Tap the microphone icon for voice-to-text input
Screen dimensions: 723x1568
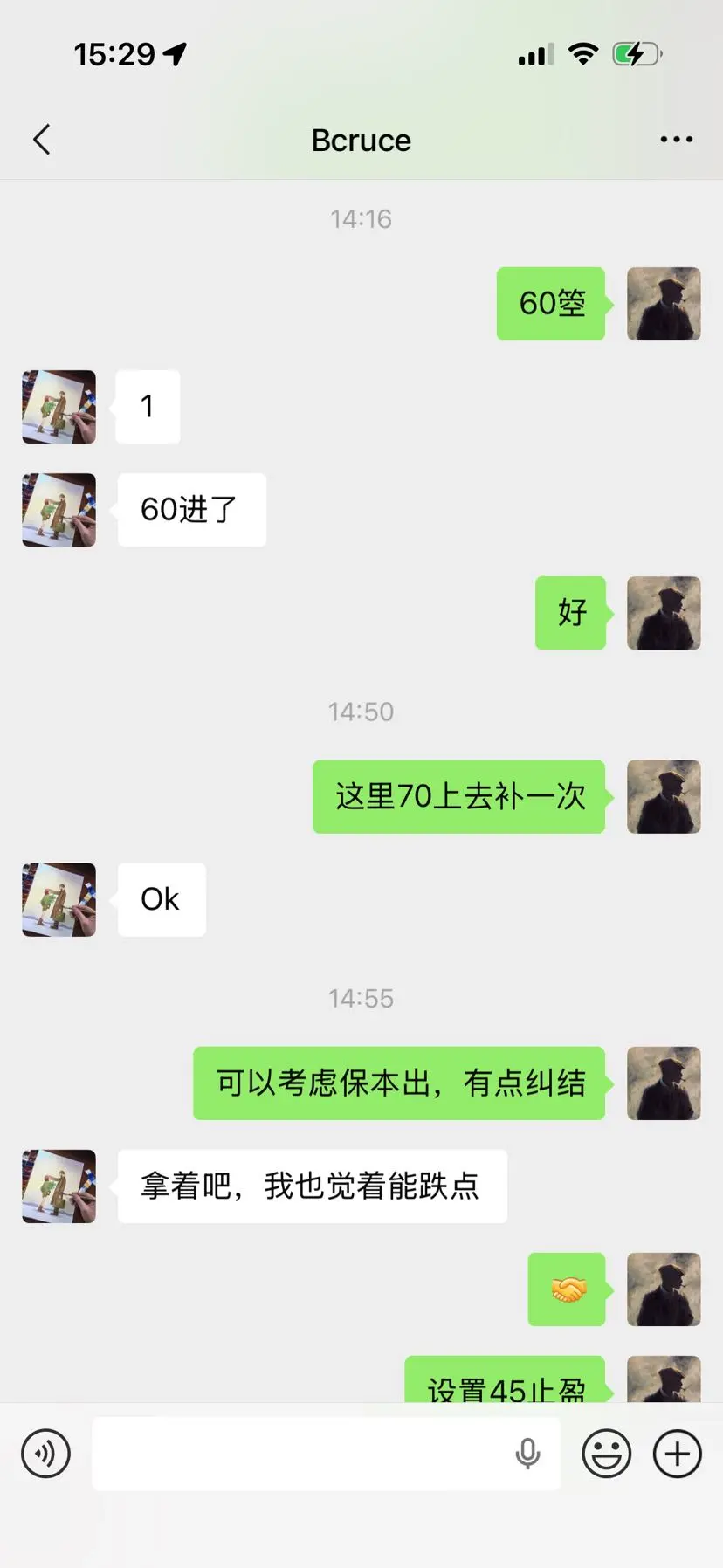pyautogui.click(x=526, y=1452)
